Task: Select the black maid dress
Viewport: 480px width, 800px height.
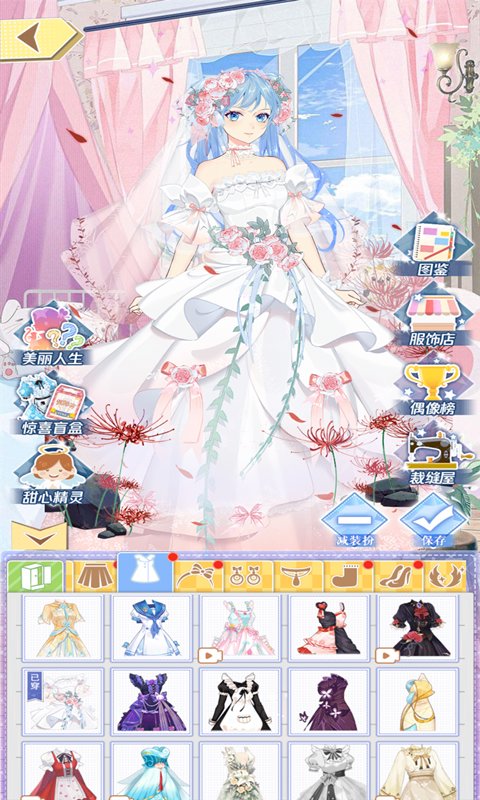Action: 240,702
